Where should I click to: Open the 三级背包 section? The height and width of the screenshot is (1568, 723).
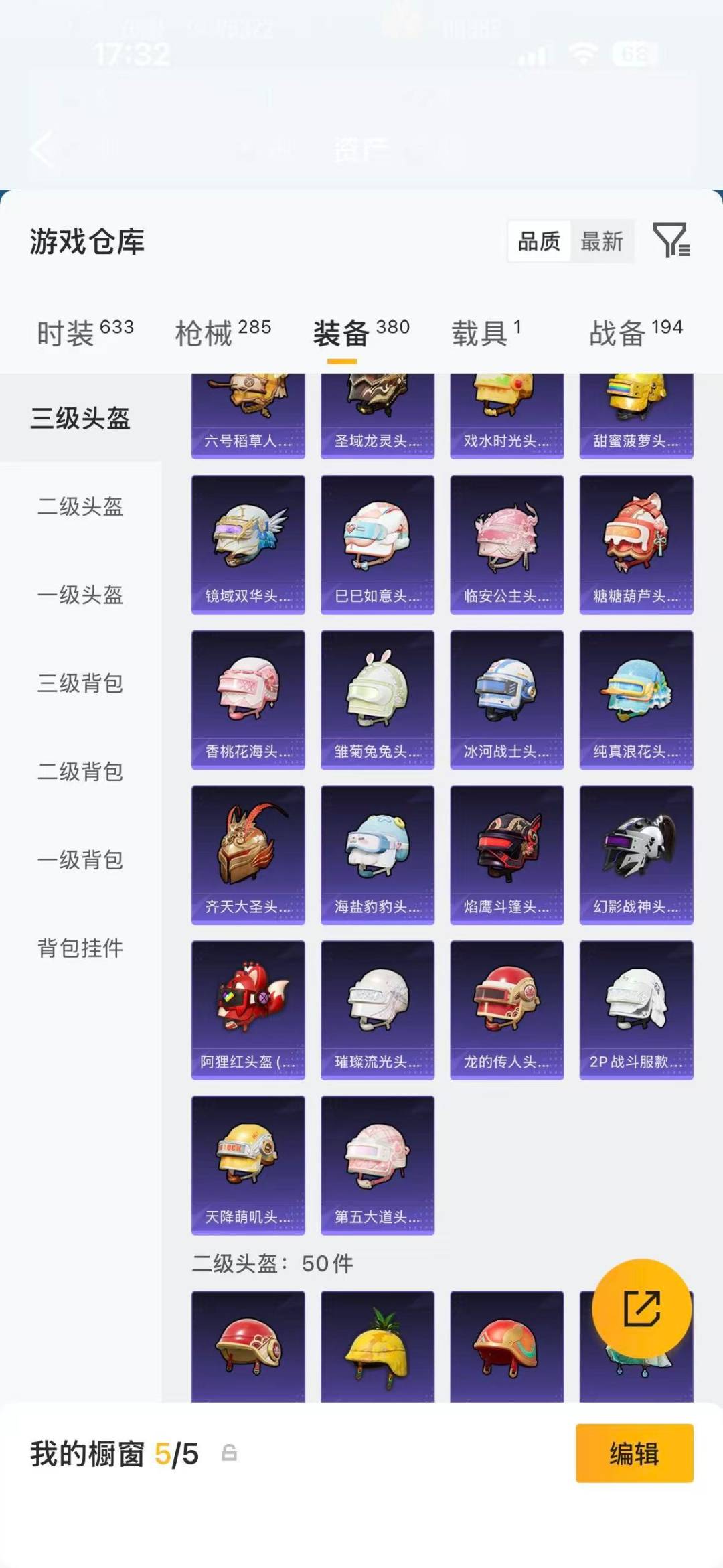[x=80, y=684]
